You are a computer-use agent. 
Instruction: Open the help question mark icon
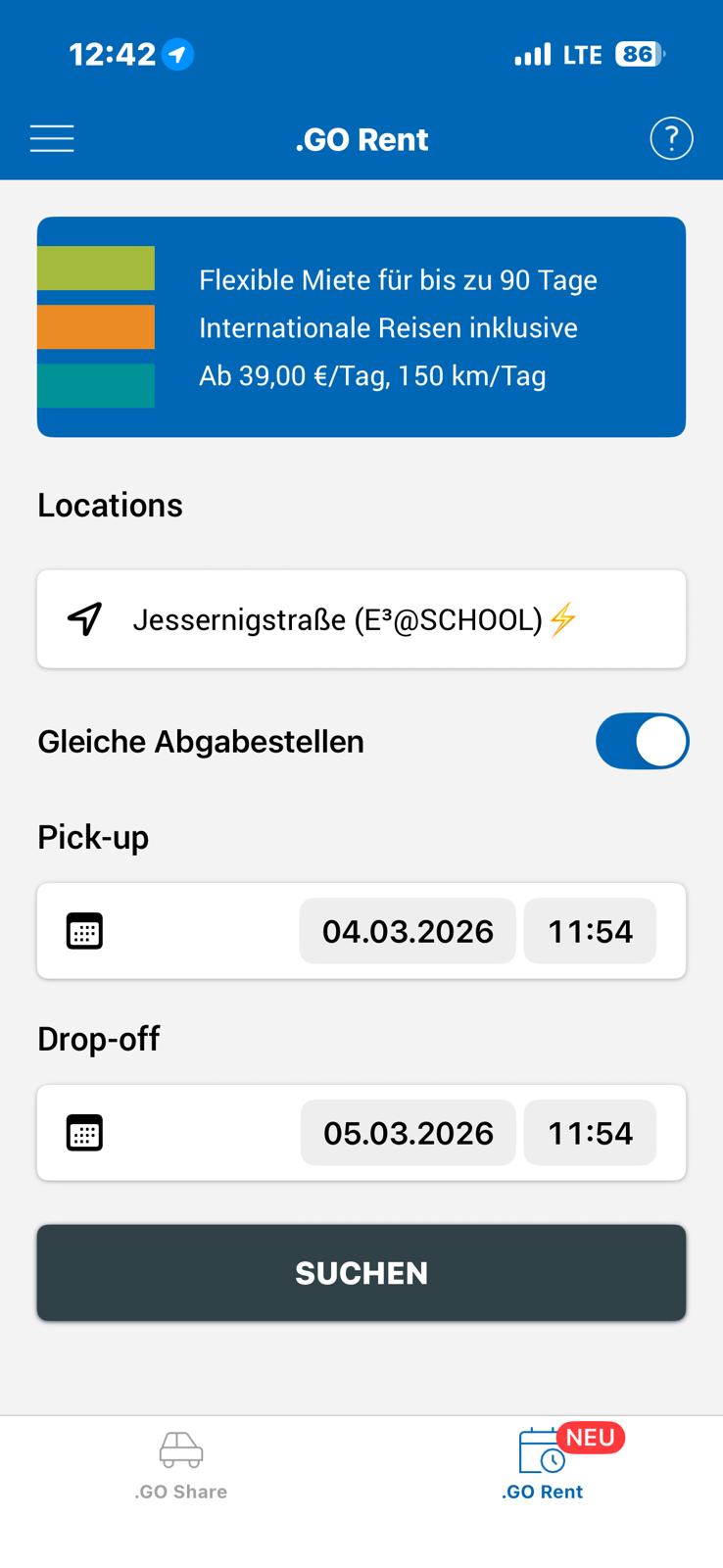coord(671,138)
